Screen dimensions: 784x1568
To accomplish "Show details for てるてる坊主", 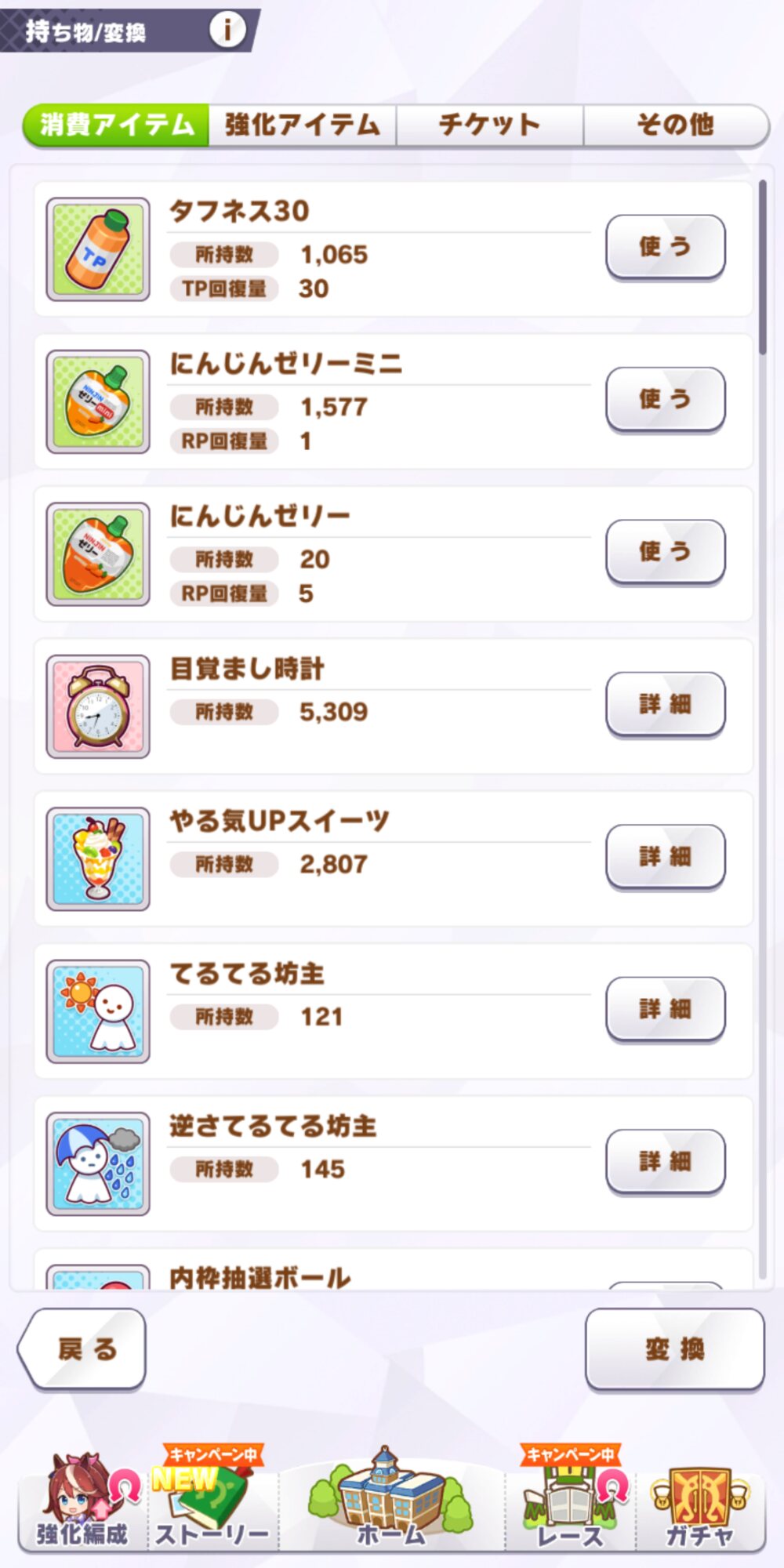I will point(665,1009).
